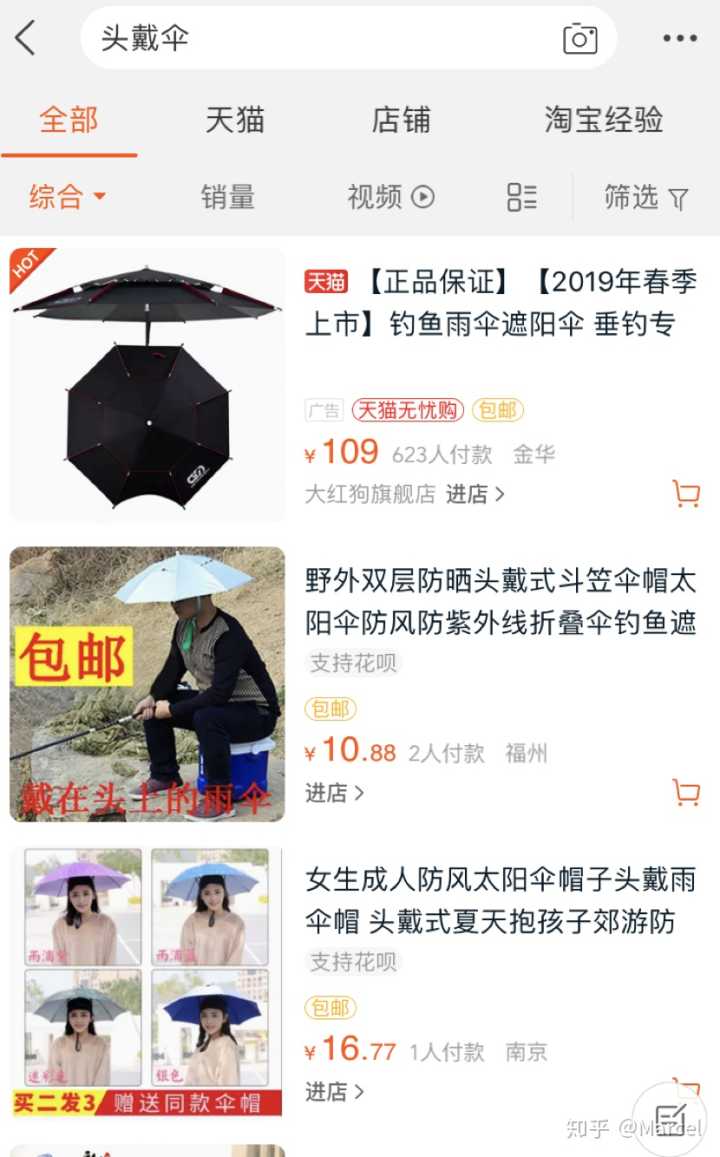The width and height of the screenshot is (720, 1157).
Task: Go back using the top-left arrow
Action: coord(26,39)
